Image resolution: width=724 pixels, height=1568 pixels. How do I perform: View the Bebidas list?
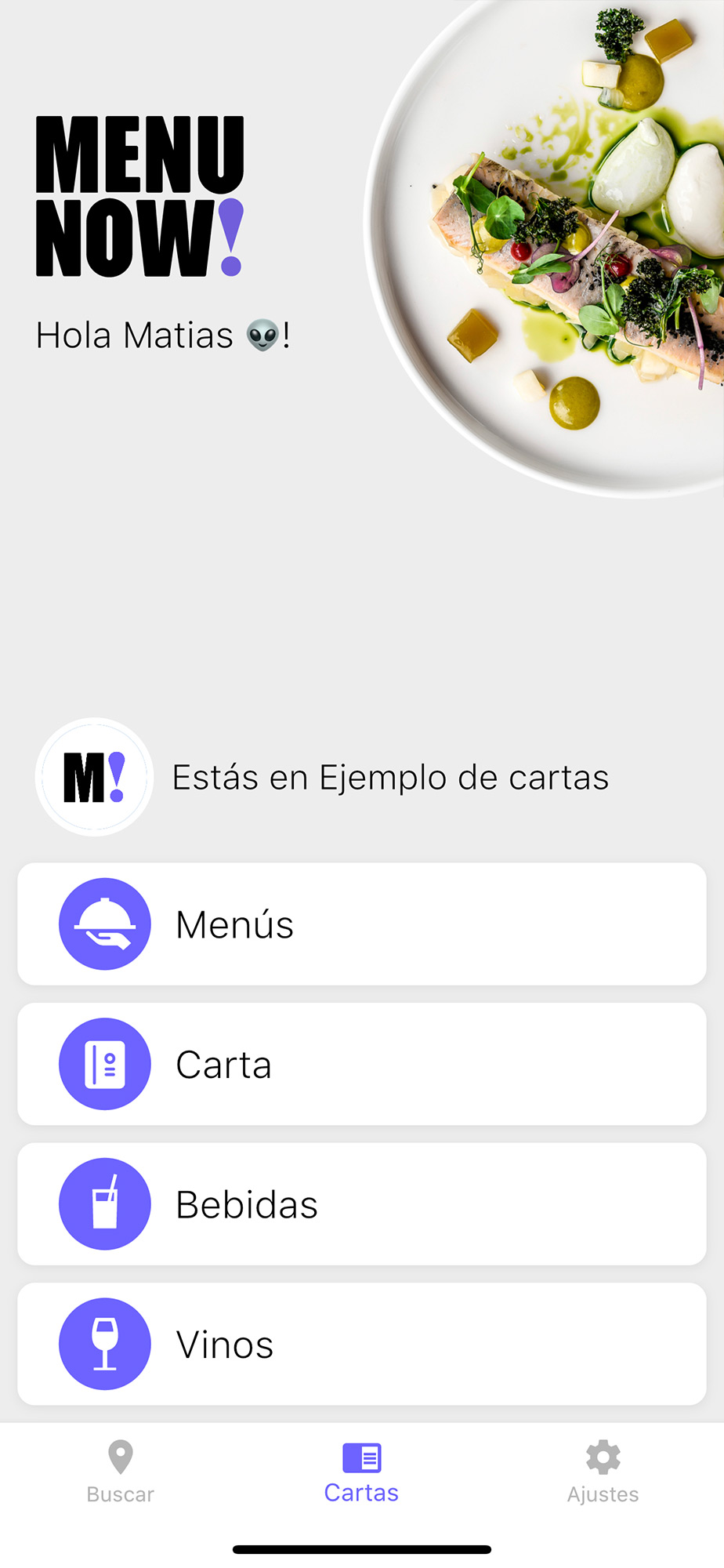[361, 1203]
